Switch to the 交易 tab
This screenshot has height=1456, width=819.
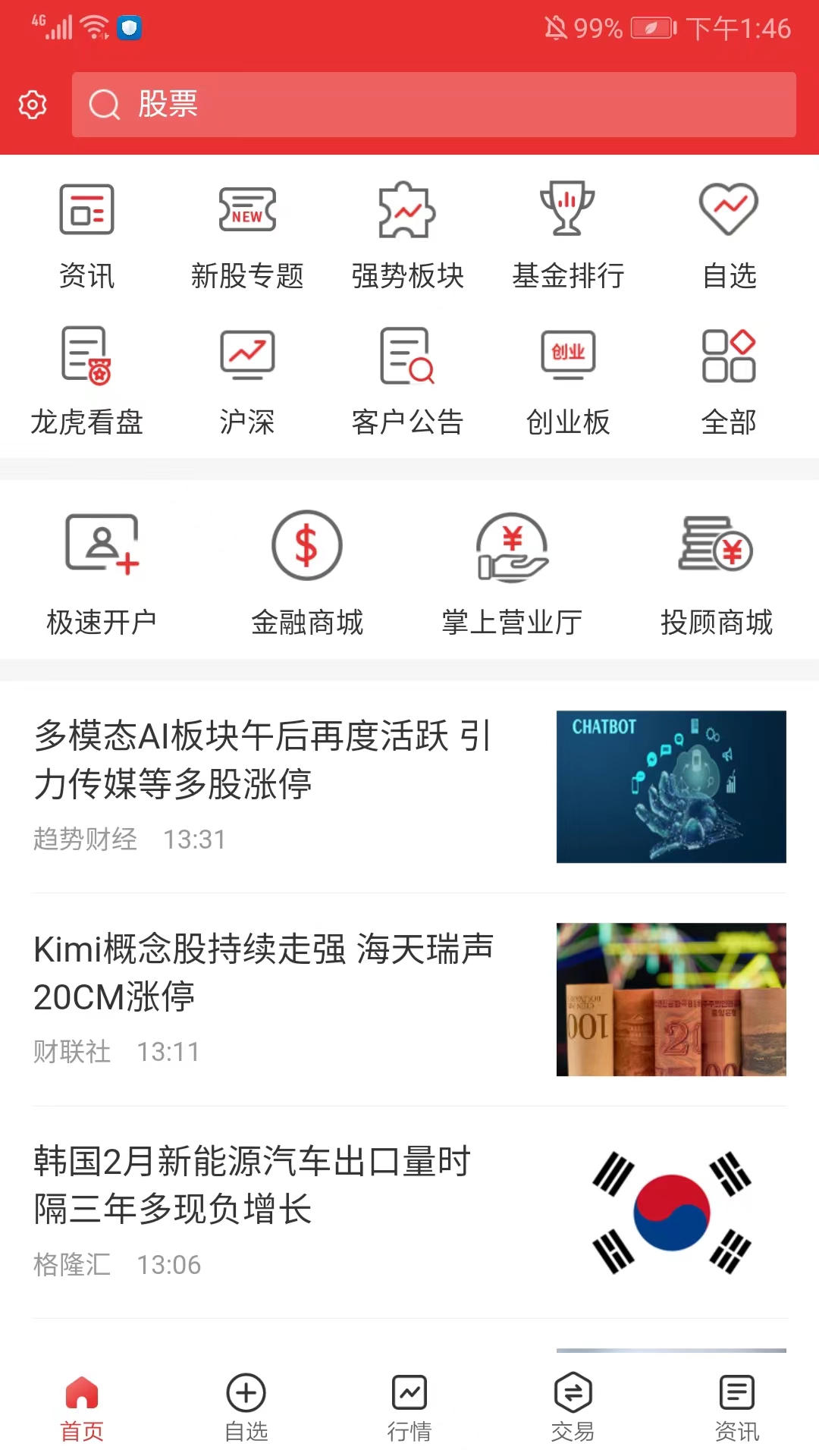pyautogui.click(x=573, y=1407)
